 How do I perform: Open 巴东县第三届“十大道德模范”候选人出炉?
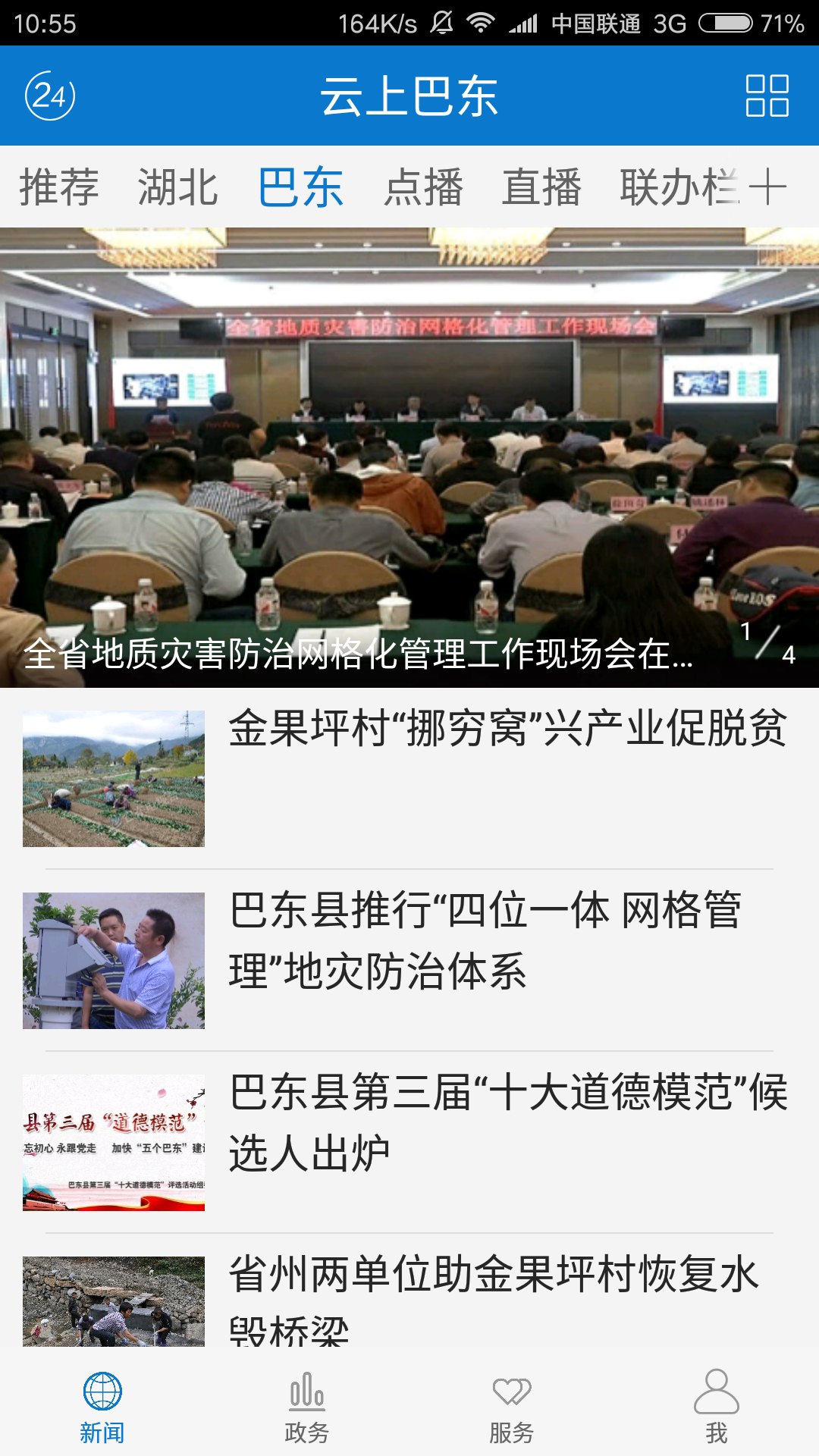coord(508,1122)
